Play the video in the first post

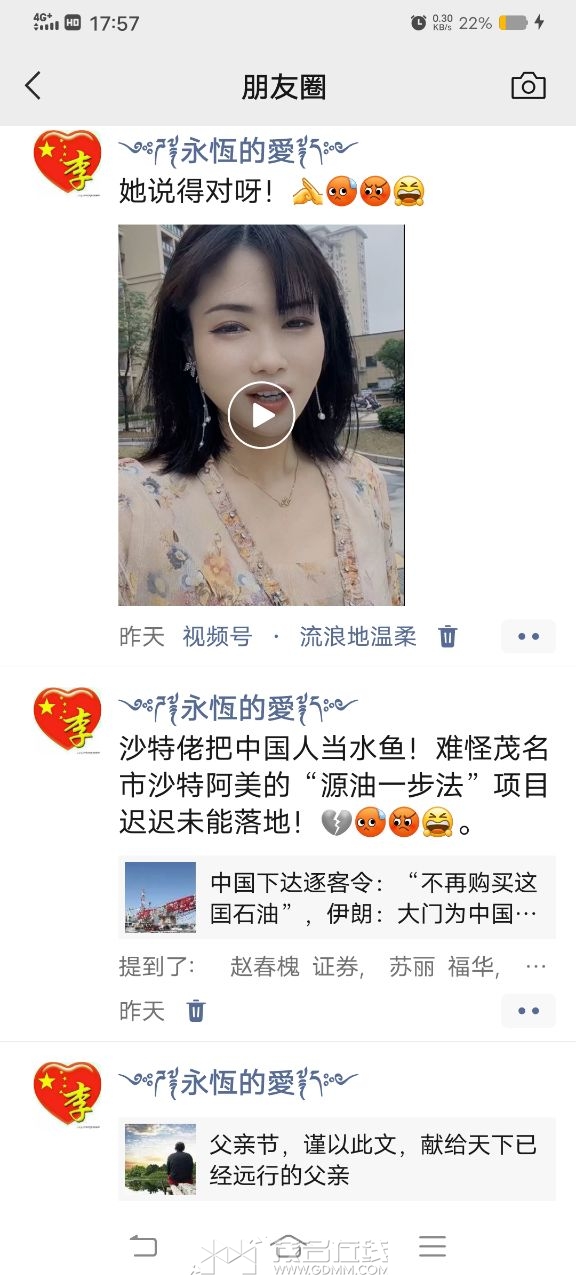coord(261,415)
